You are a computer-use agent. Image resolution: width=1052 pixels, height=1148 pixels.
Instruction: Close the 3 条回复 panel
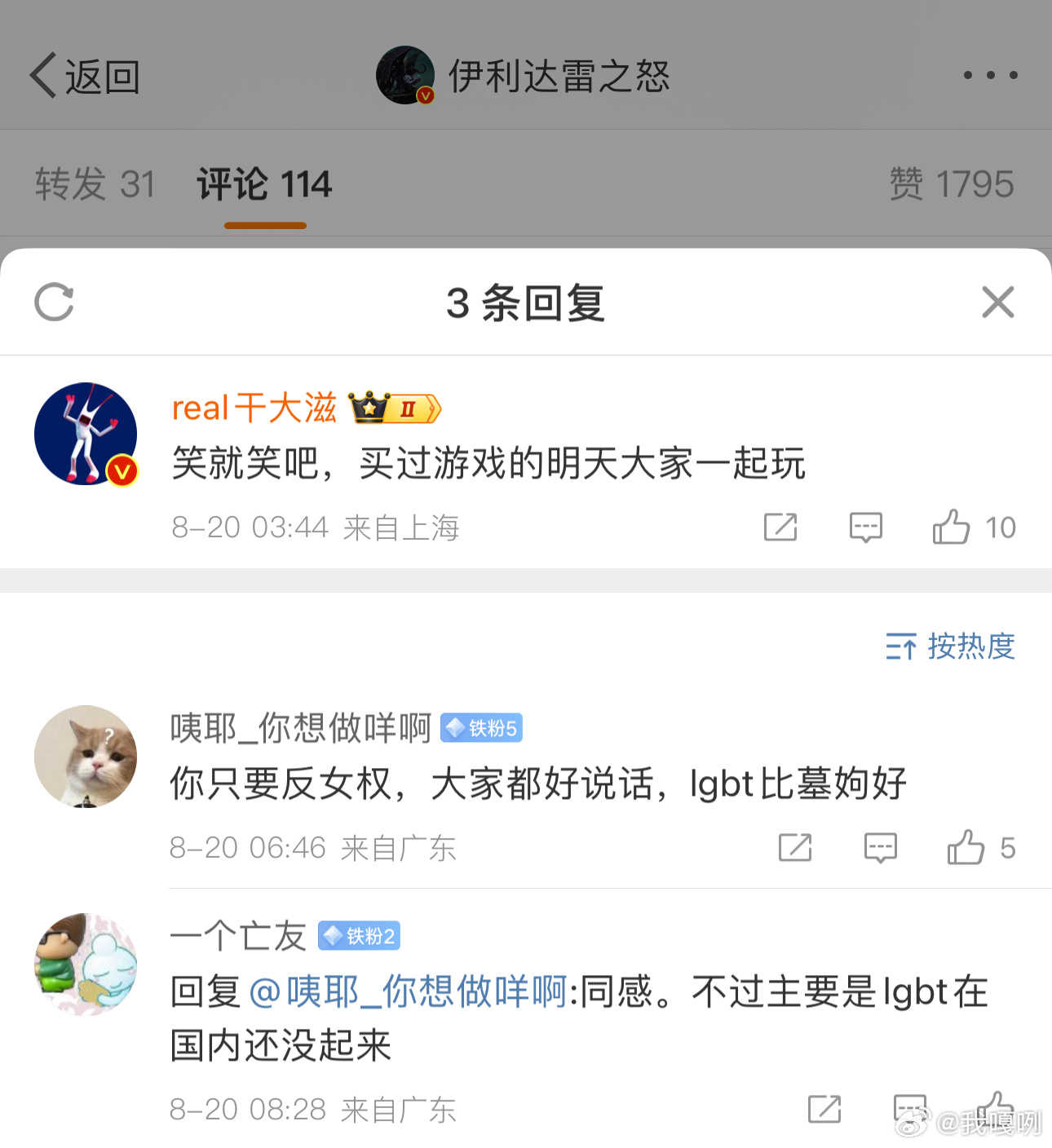point(997,302)
